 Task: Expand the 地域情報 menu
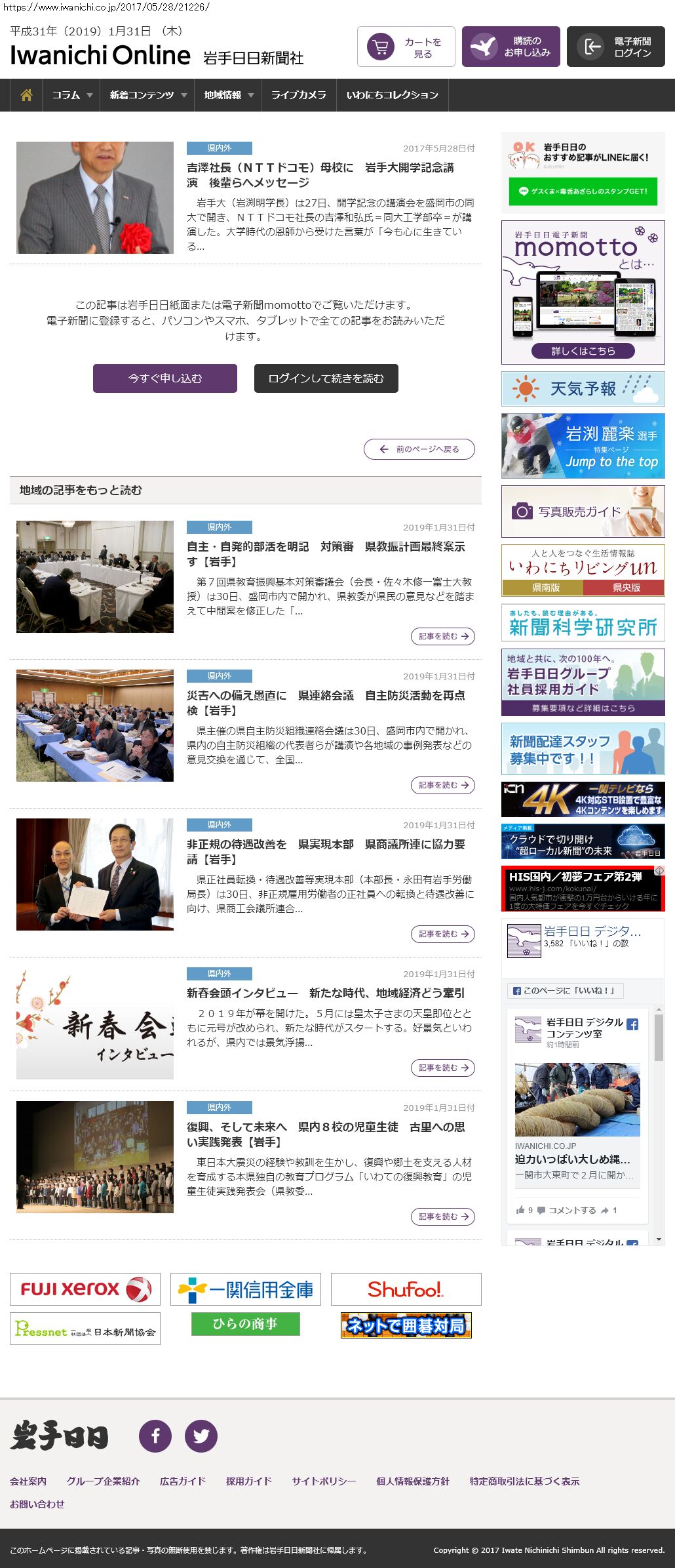227,95
